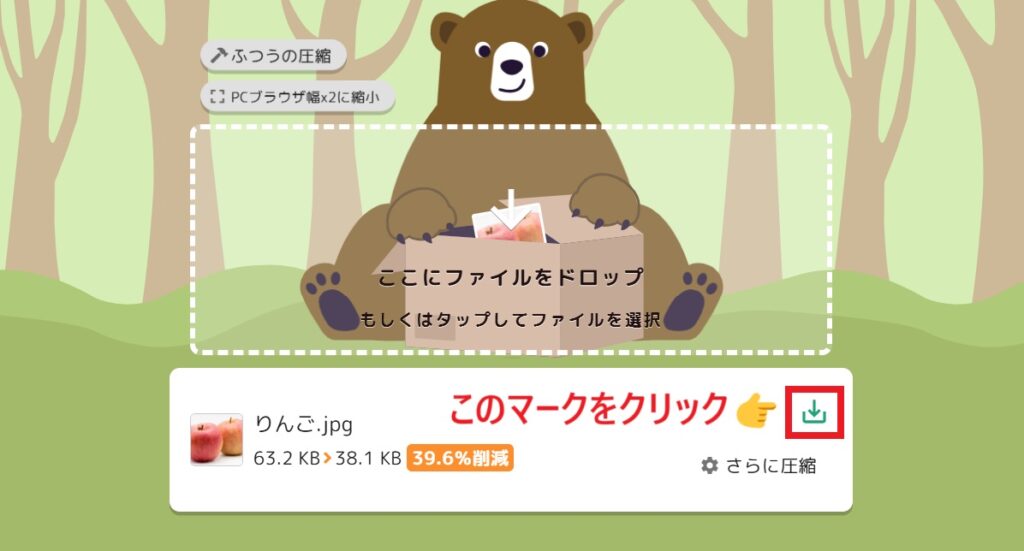Image resolution: width=1024 pixels, height=551 pixels.
Task: Select the PCブラウザ幅x2に縮小 resize option
Action: pos(297,98)
